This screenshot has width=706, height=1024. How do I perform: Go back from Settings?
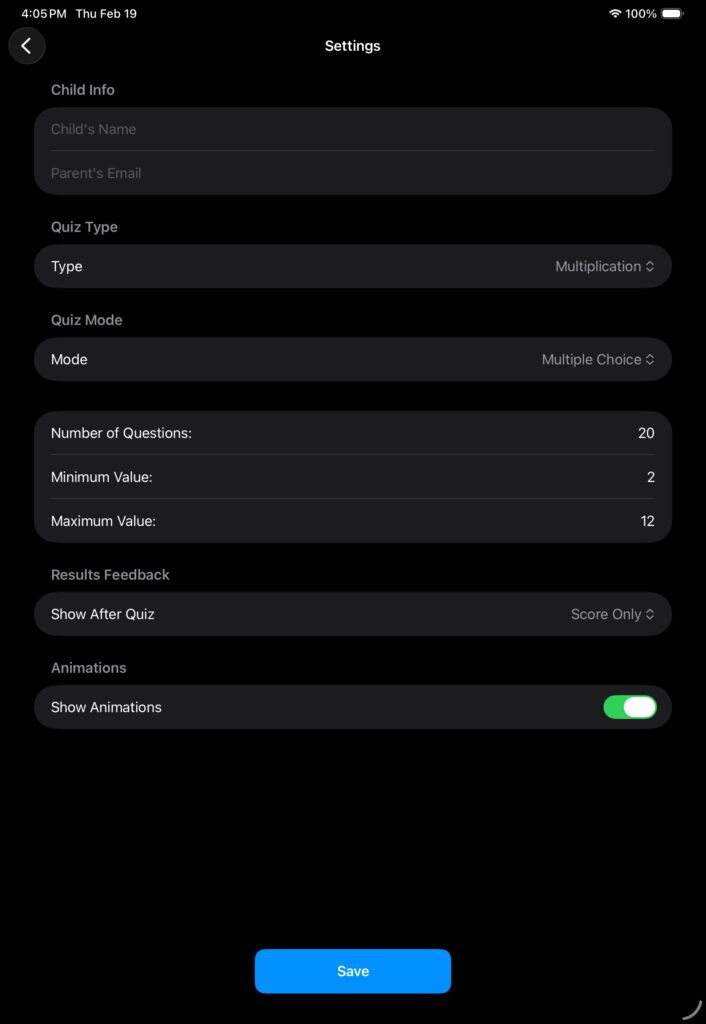(27, 46)
